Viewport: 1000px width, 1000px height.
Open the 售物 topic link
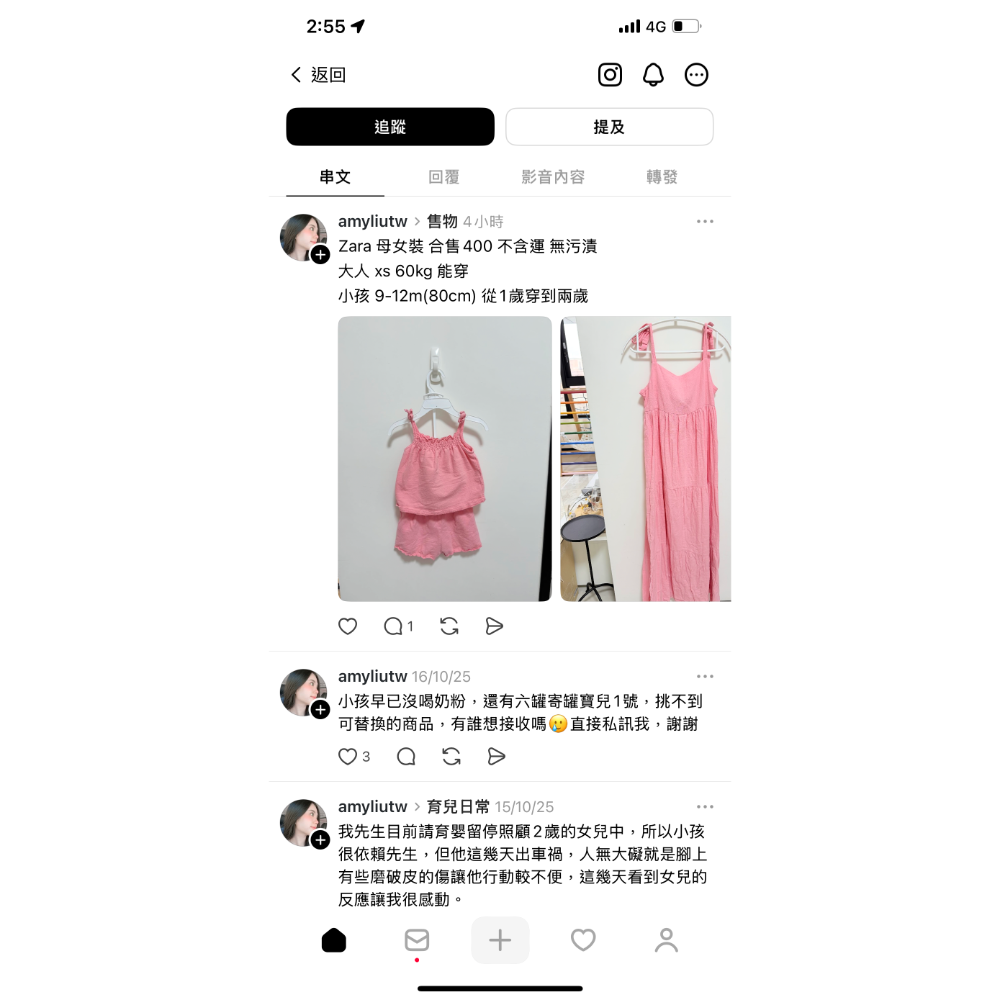[442, 221]
